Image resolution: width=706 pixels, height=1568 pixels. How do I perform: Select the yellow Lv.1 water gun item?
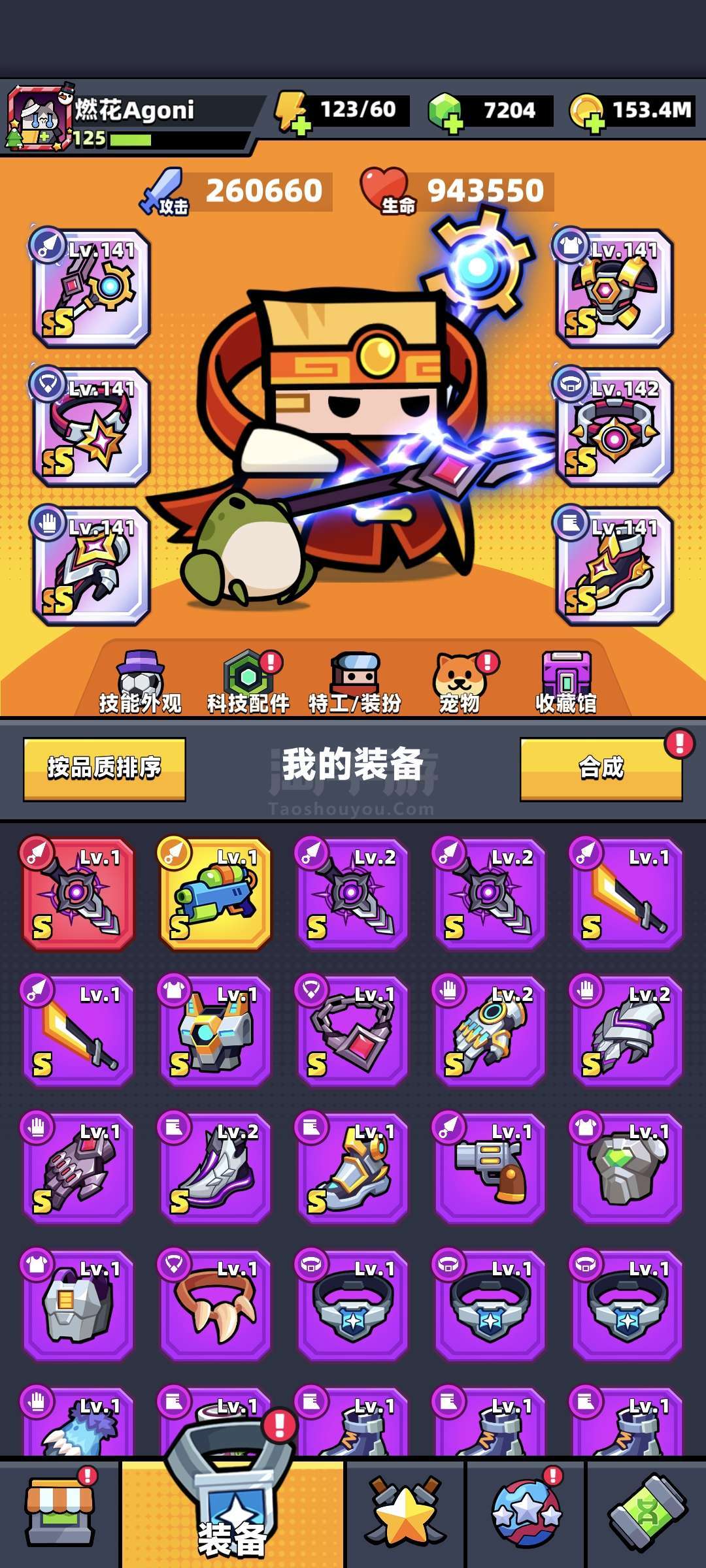point(216,893)
